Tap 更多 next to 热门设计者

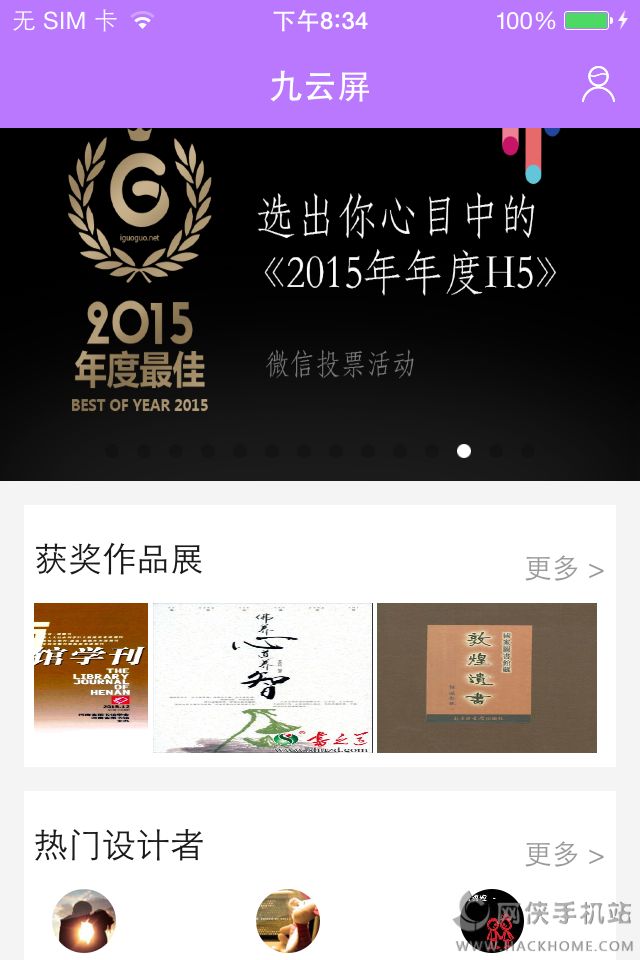[x=564, y=855]
